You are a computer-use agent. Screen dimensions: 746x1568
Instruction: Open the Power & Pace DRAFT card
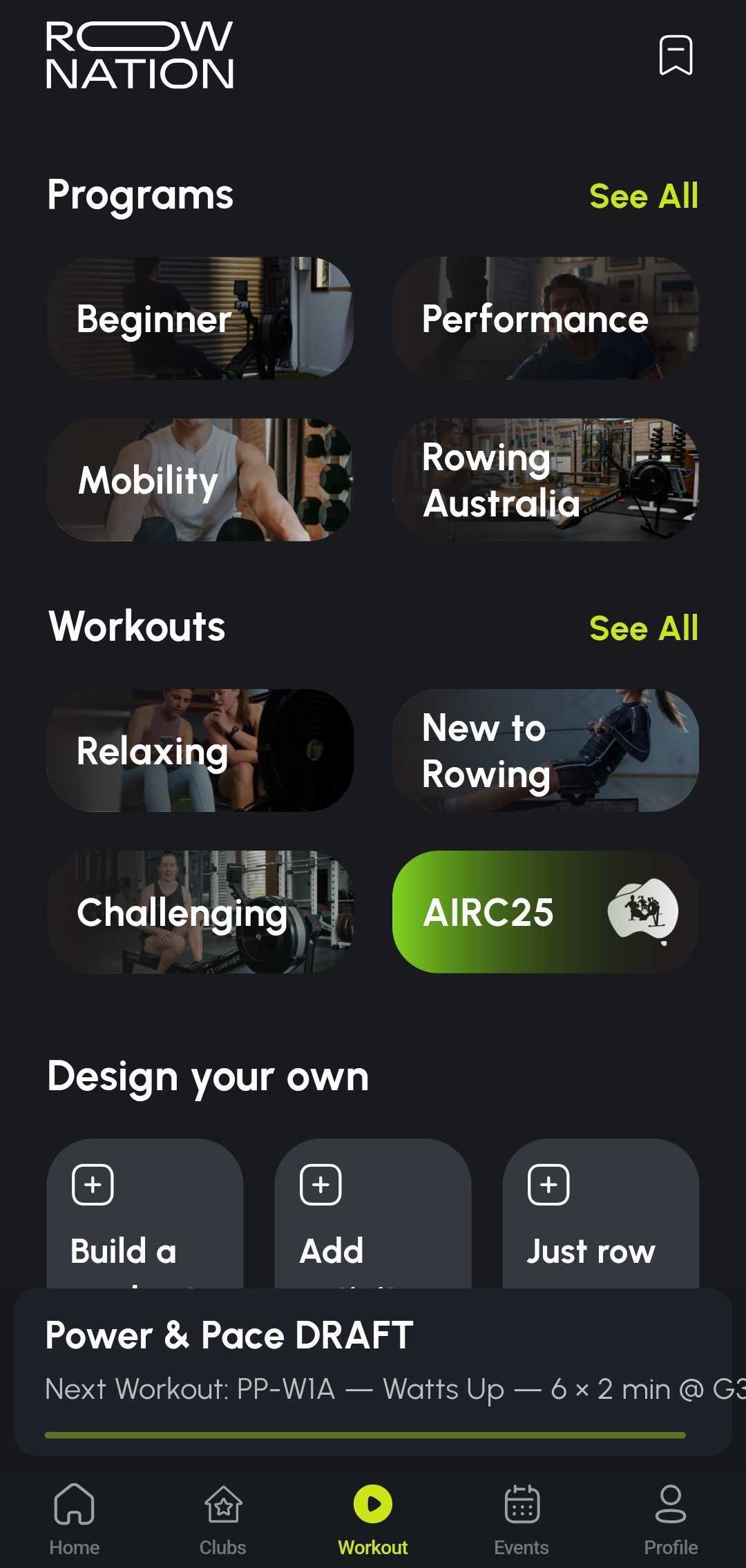(x=373, y=1353)
